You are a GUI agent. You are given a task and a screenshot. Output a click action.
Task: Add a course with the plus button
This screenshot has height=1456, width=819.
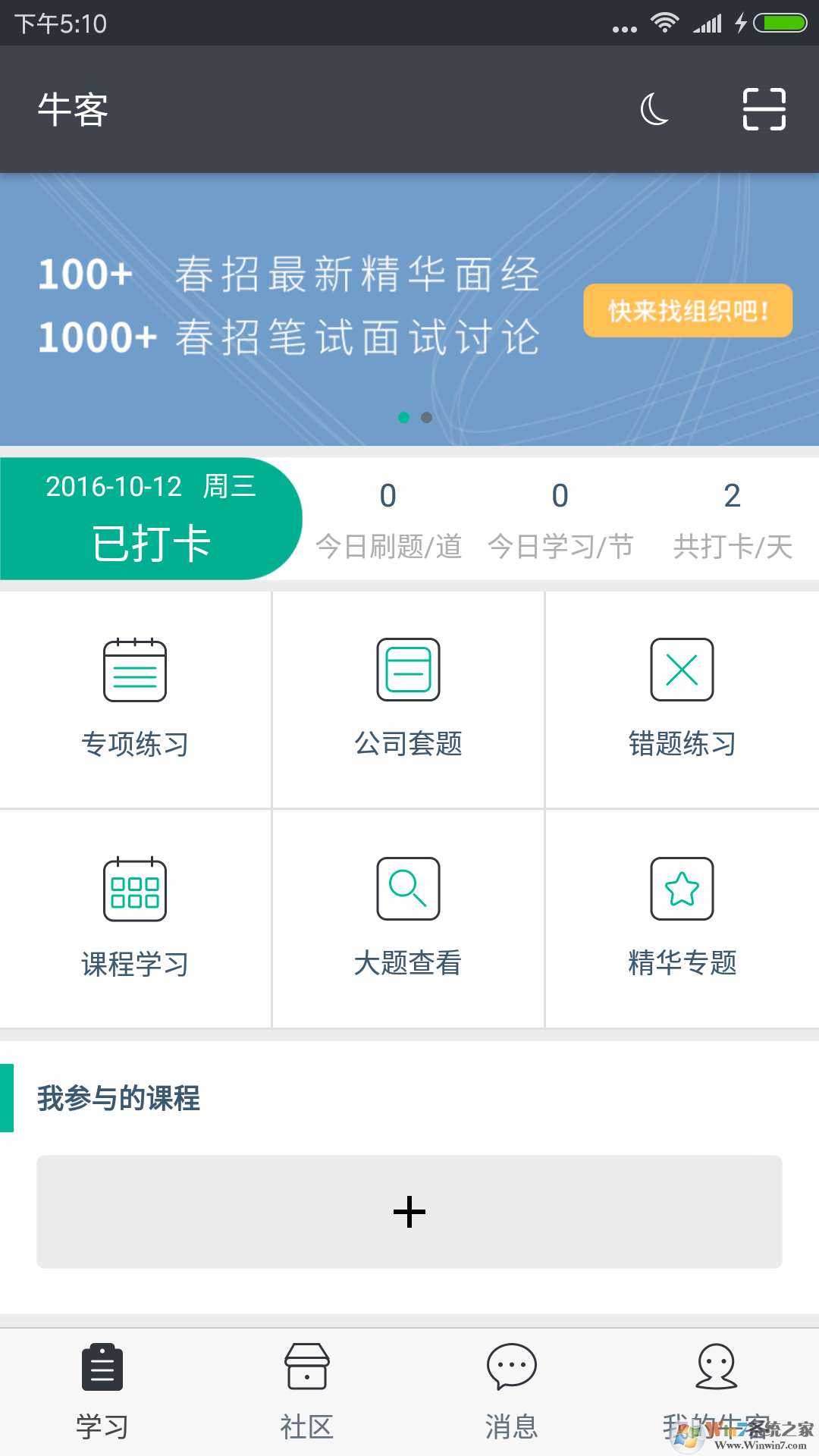409,1212
